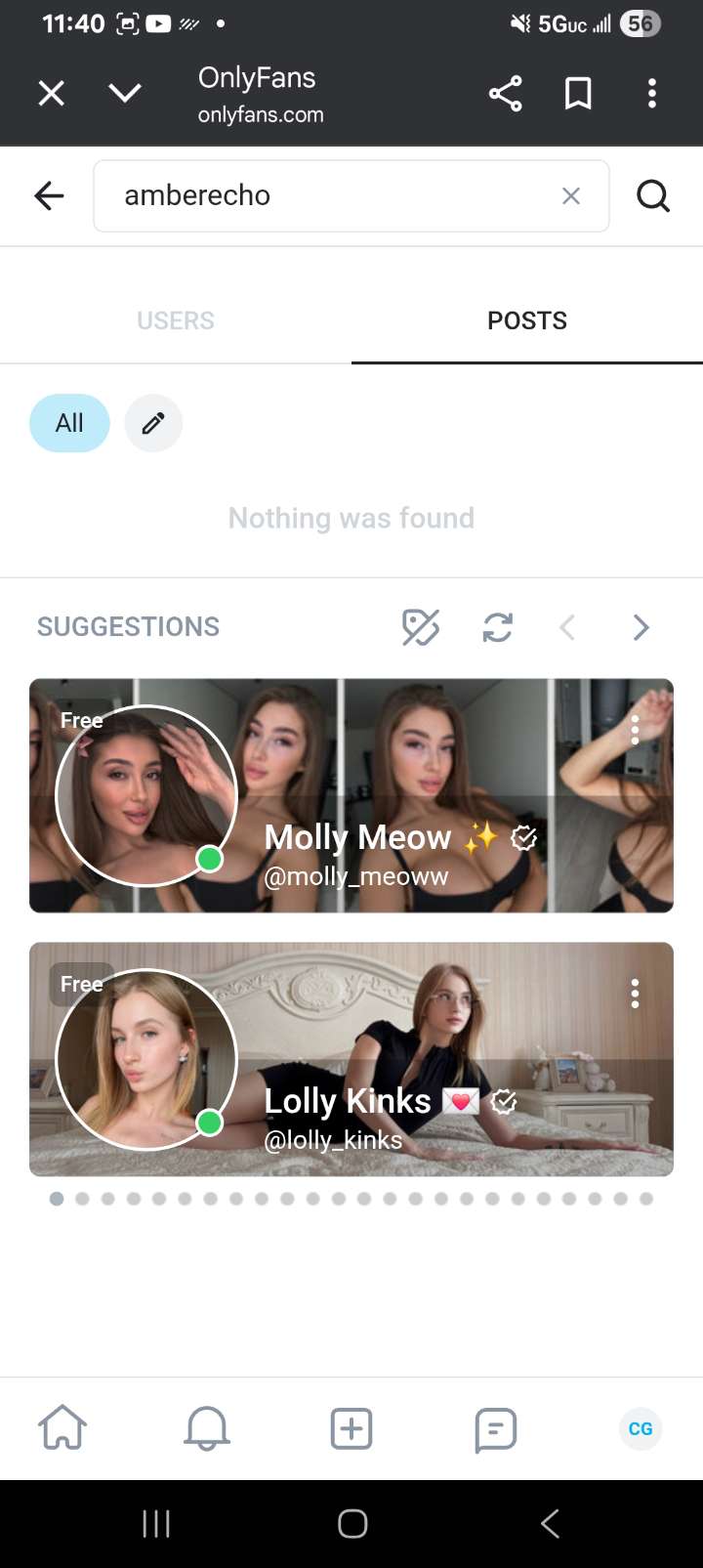
Task: Clear the search text
Action: pos(571,195)
